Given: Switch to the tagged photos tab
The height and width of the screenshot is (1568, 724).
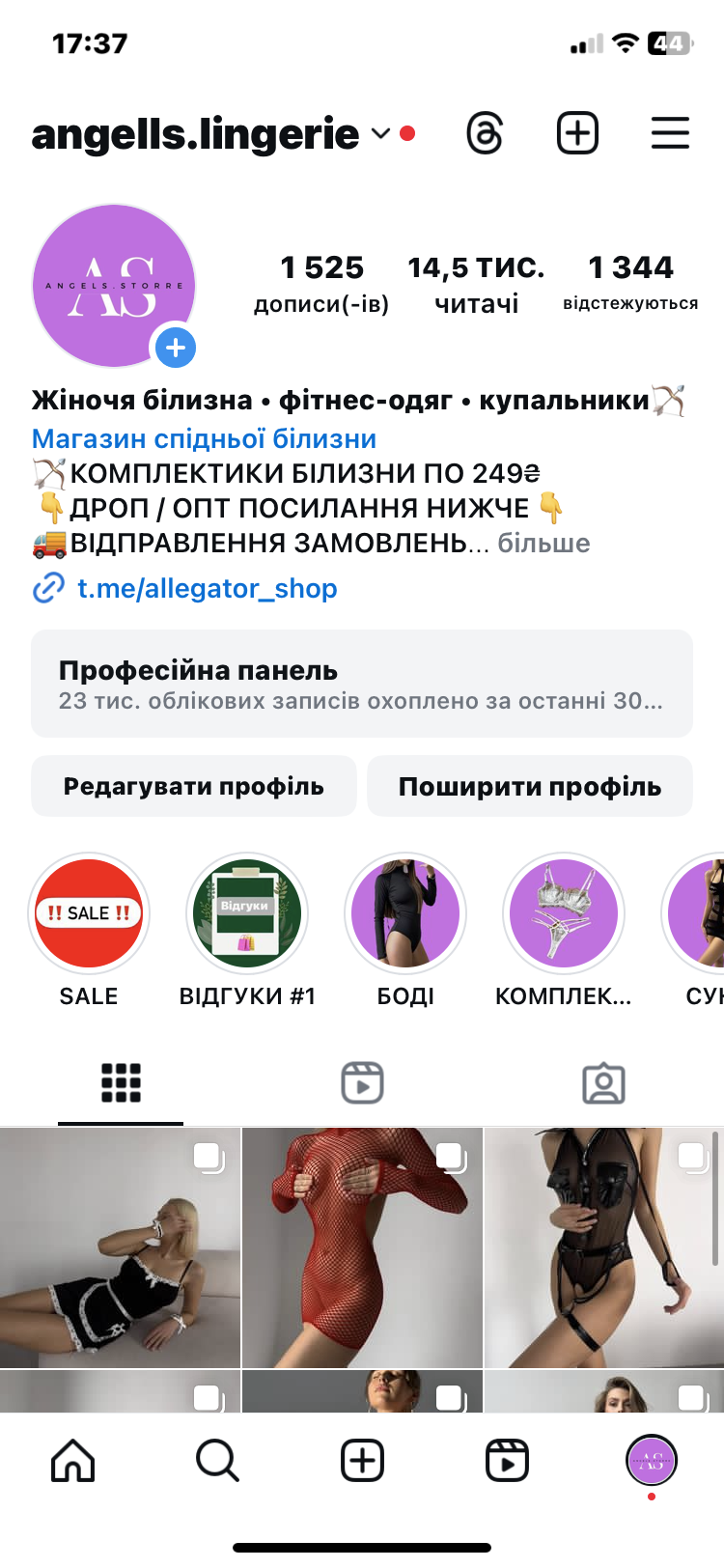Looking at the screenshot, I should point(603,1082).
